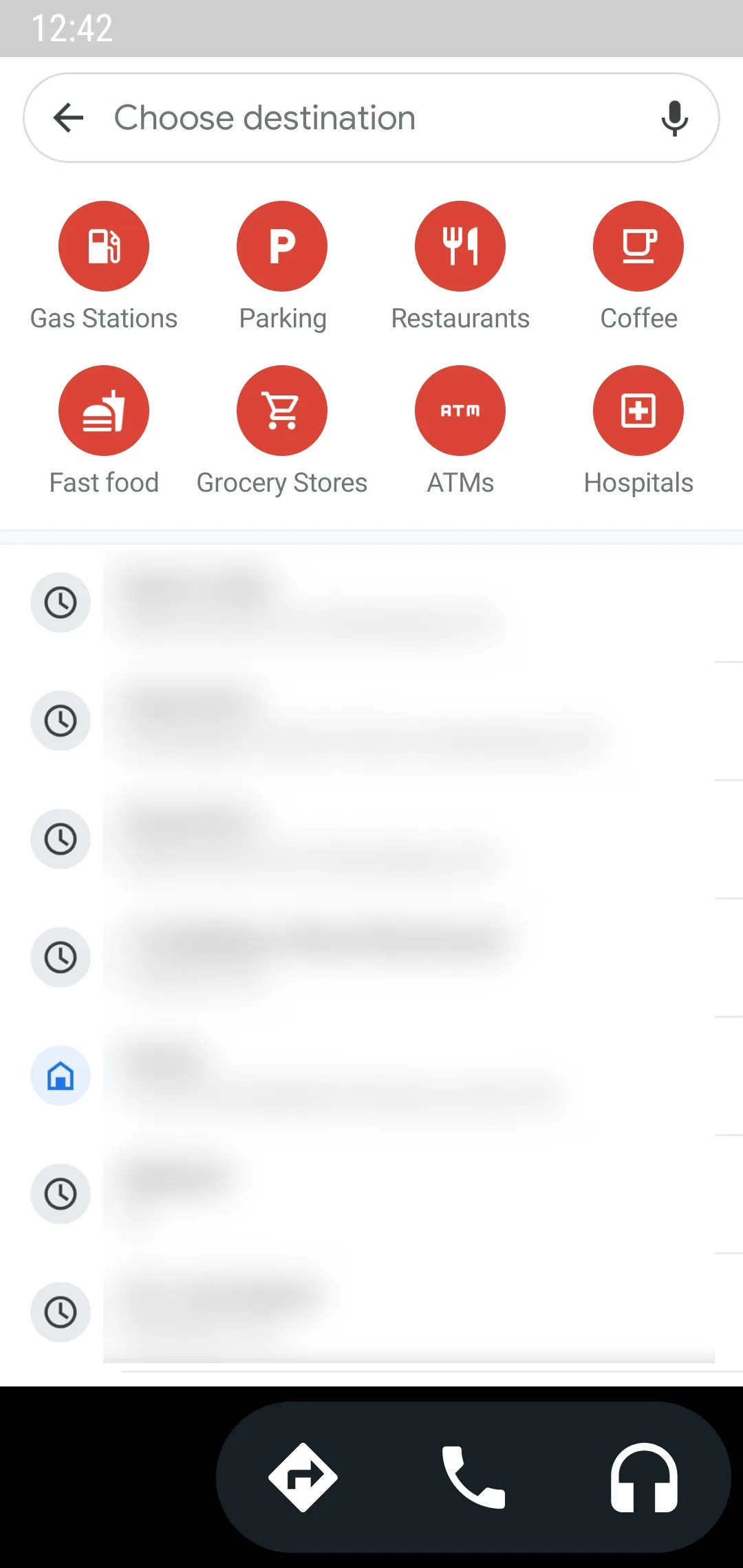Select the Coffee category
This screenshot has height=1568, width=743.
pyautogui.click(x=638, y=246)
